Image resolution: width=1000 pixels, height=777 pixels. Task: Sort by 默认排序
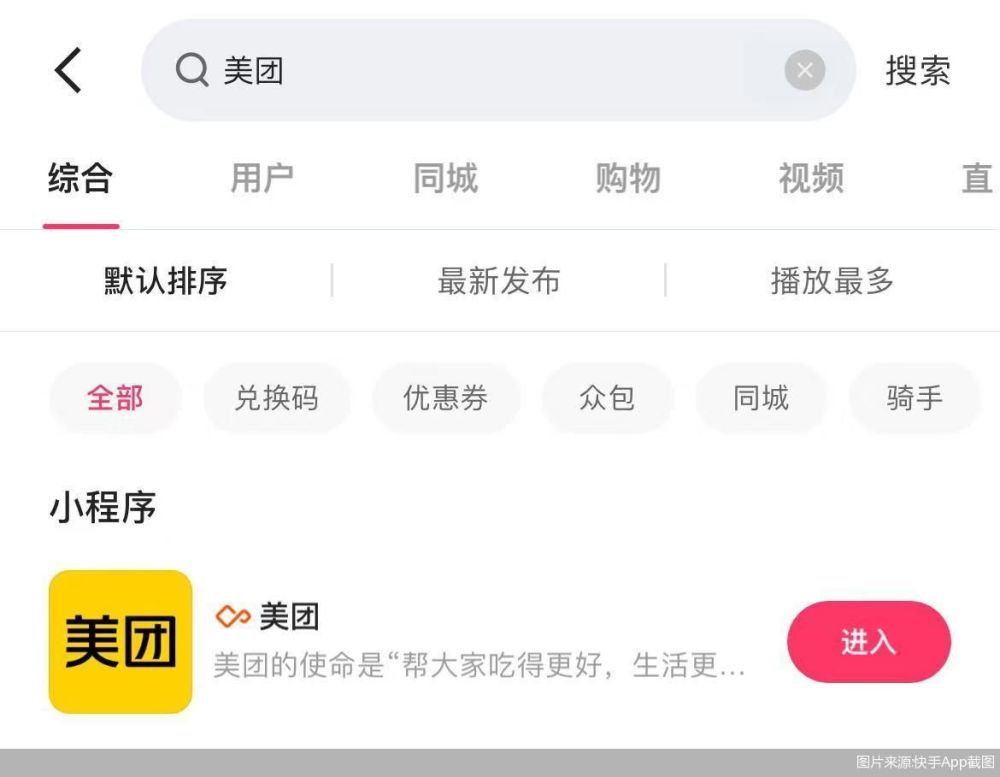coord(166,281)
